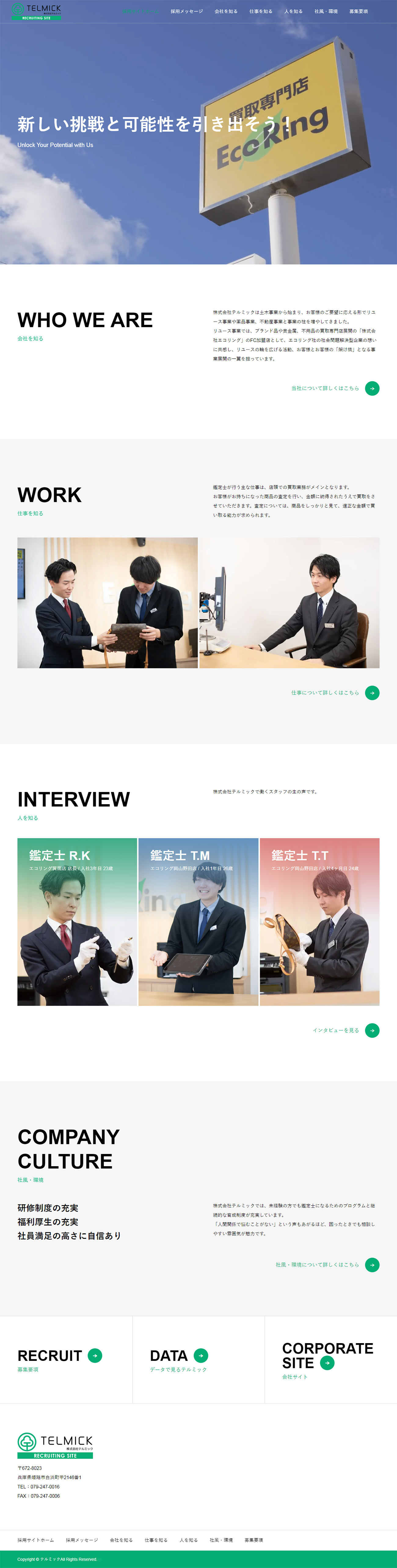Open interview card for 鑑定士 T.M
Viewport: 397px width, 1568px height.
[x=198, y=921]
